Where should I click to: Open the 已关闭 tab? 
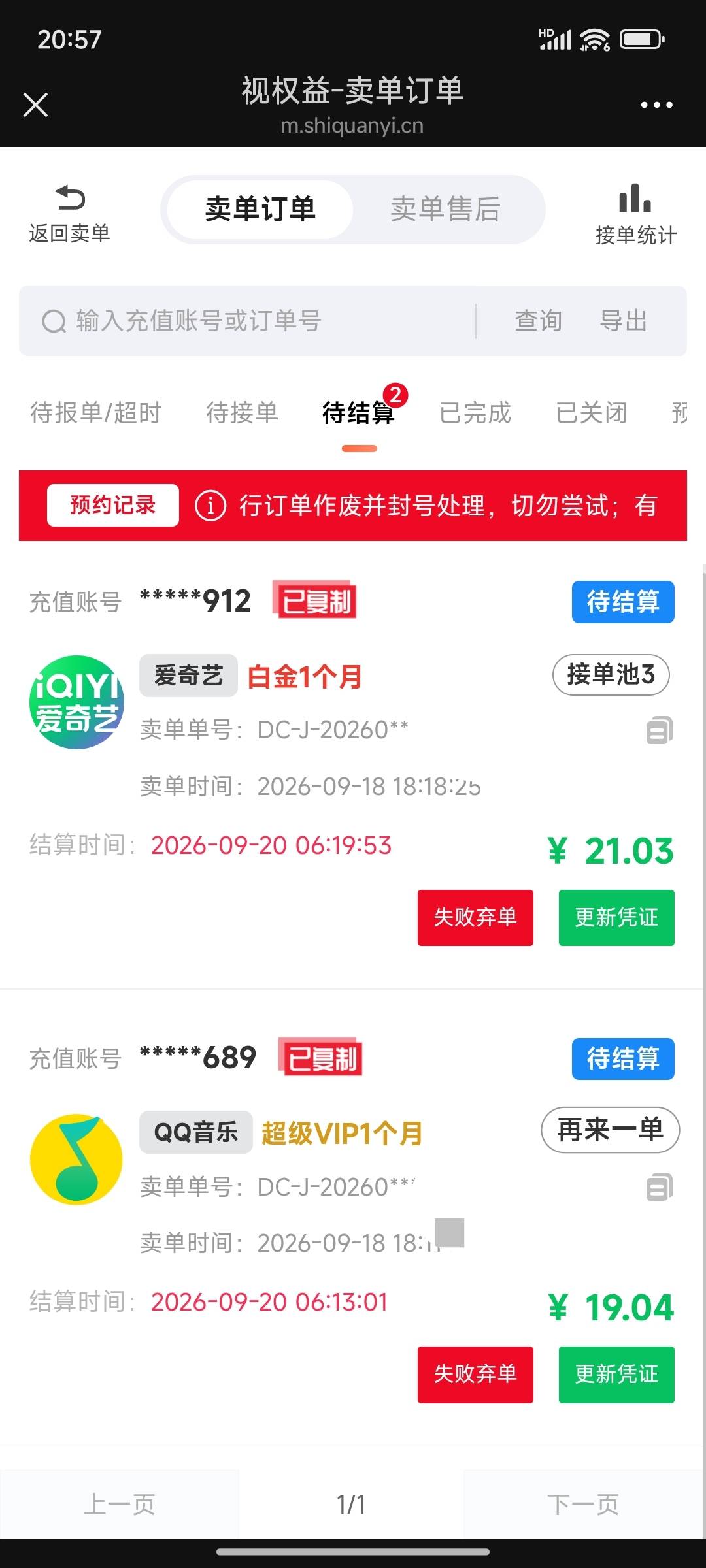point(592,413)
